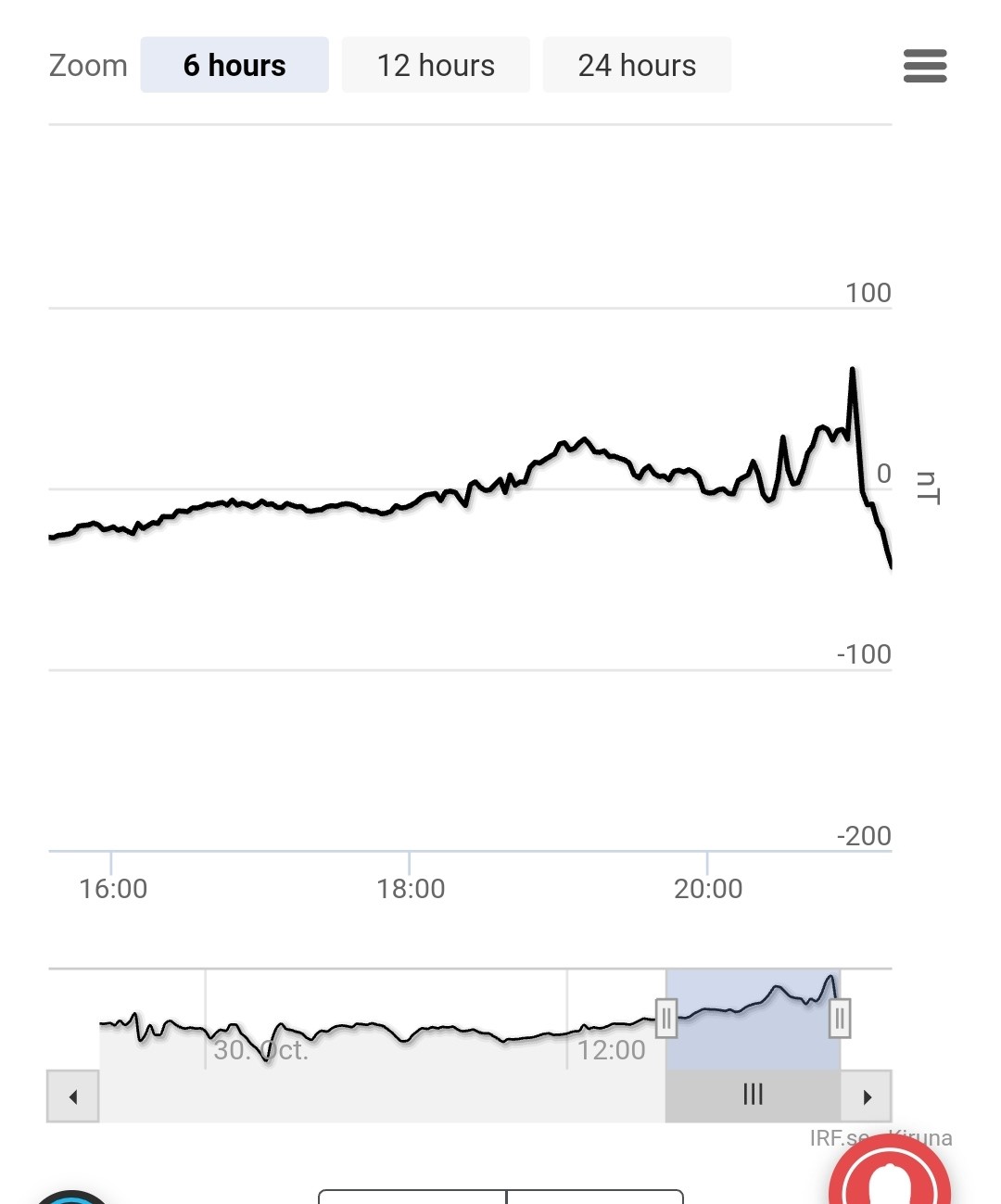Switch zoom to 12 hours
Screen dimensions: 1001x1204
point(436,65)
